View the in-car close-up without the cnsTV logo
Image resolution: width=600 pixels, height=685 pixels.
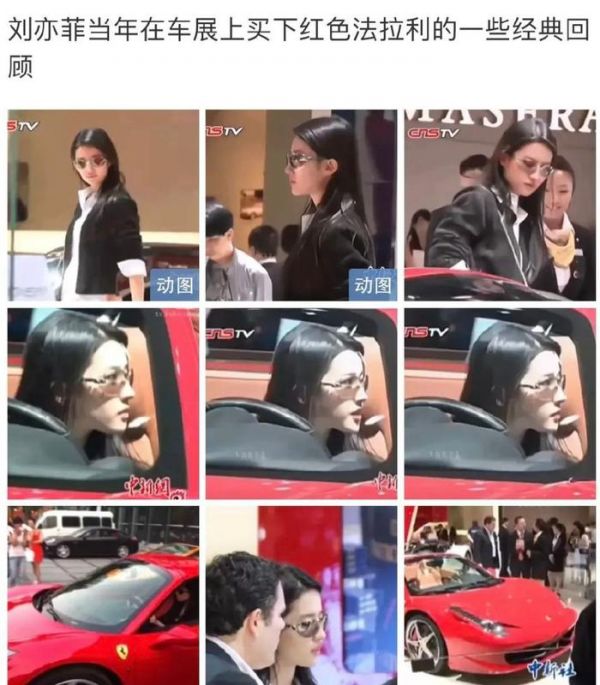[x=103, y=403]
